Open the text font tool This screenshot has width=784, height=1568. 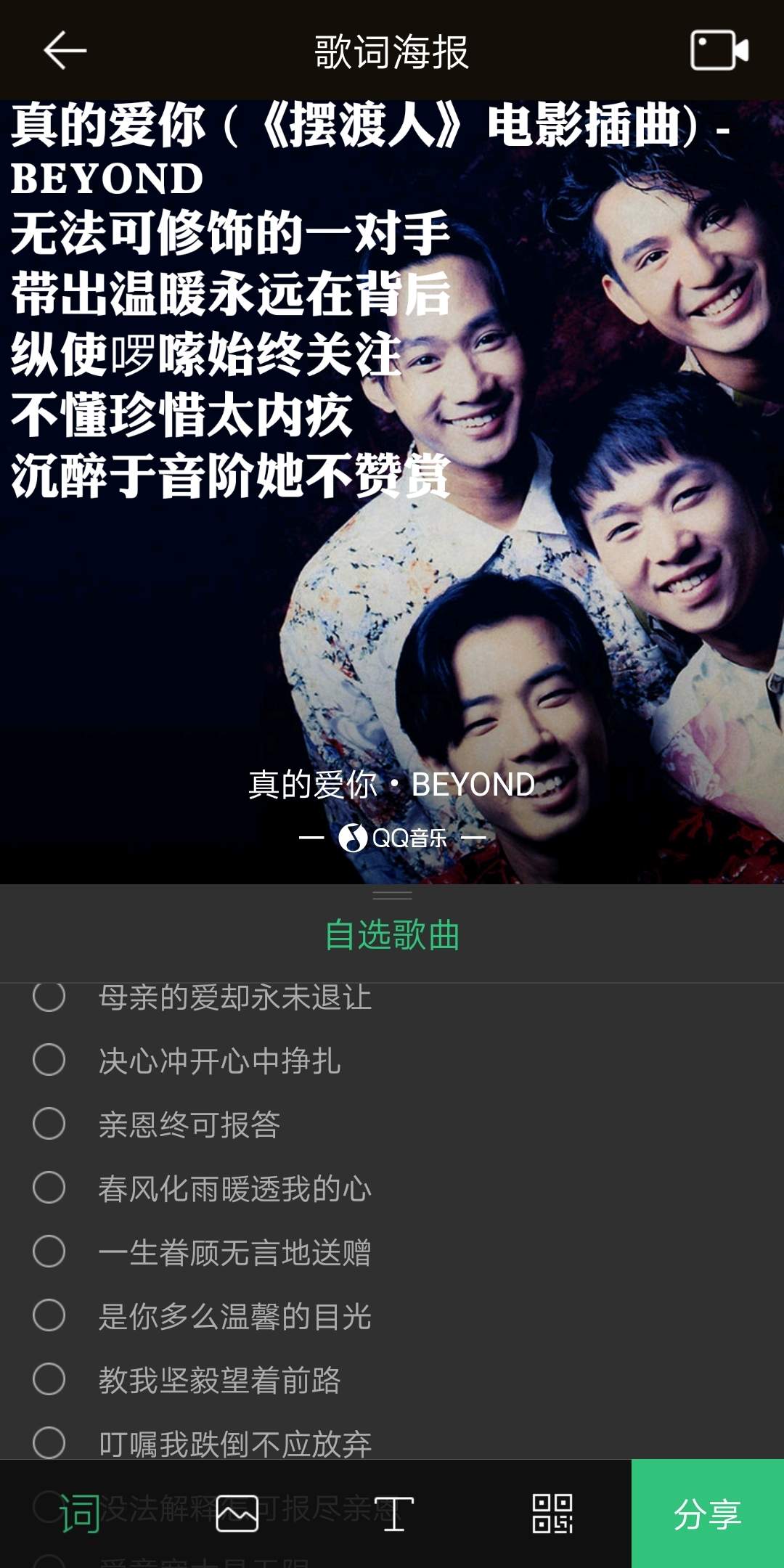pyautogui.click(x=393, y=1514)
